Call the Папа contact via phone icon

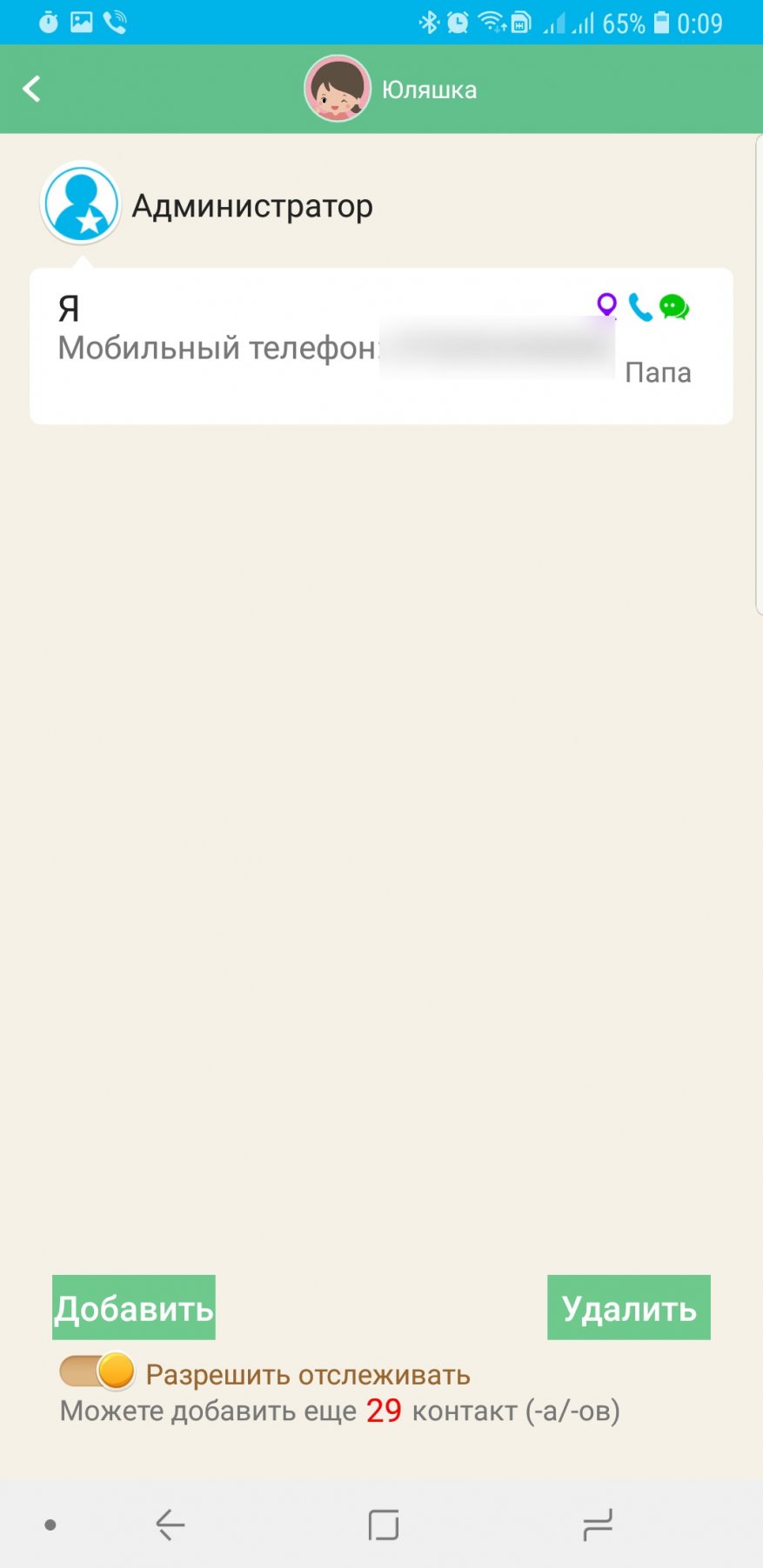(x=639, y=307)
